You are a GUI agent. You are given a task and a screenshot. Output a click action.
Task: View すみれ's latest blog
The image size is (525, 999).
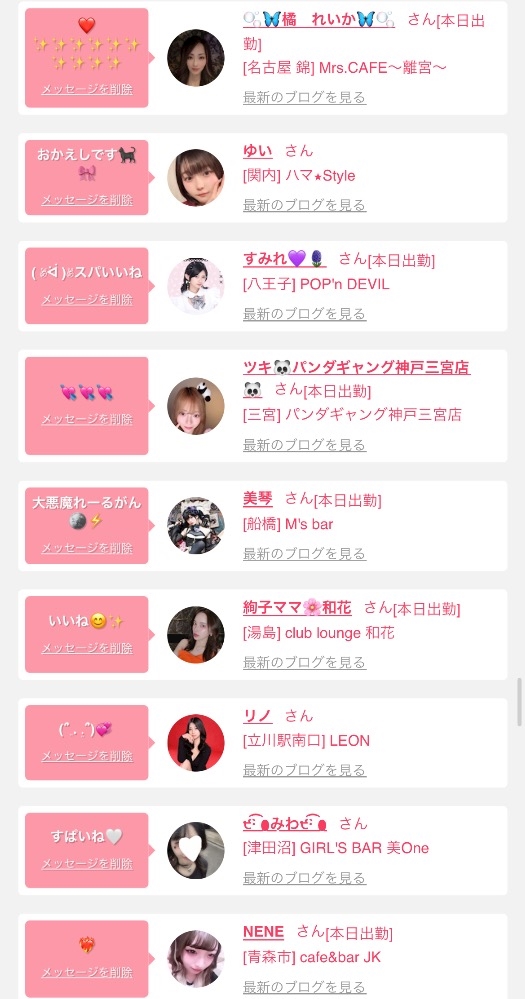point(305,313)
